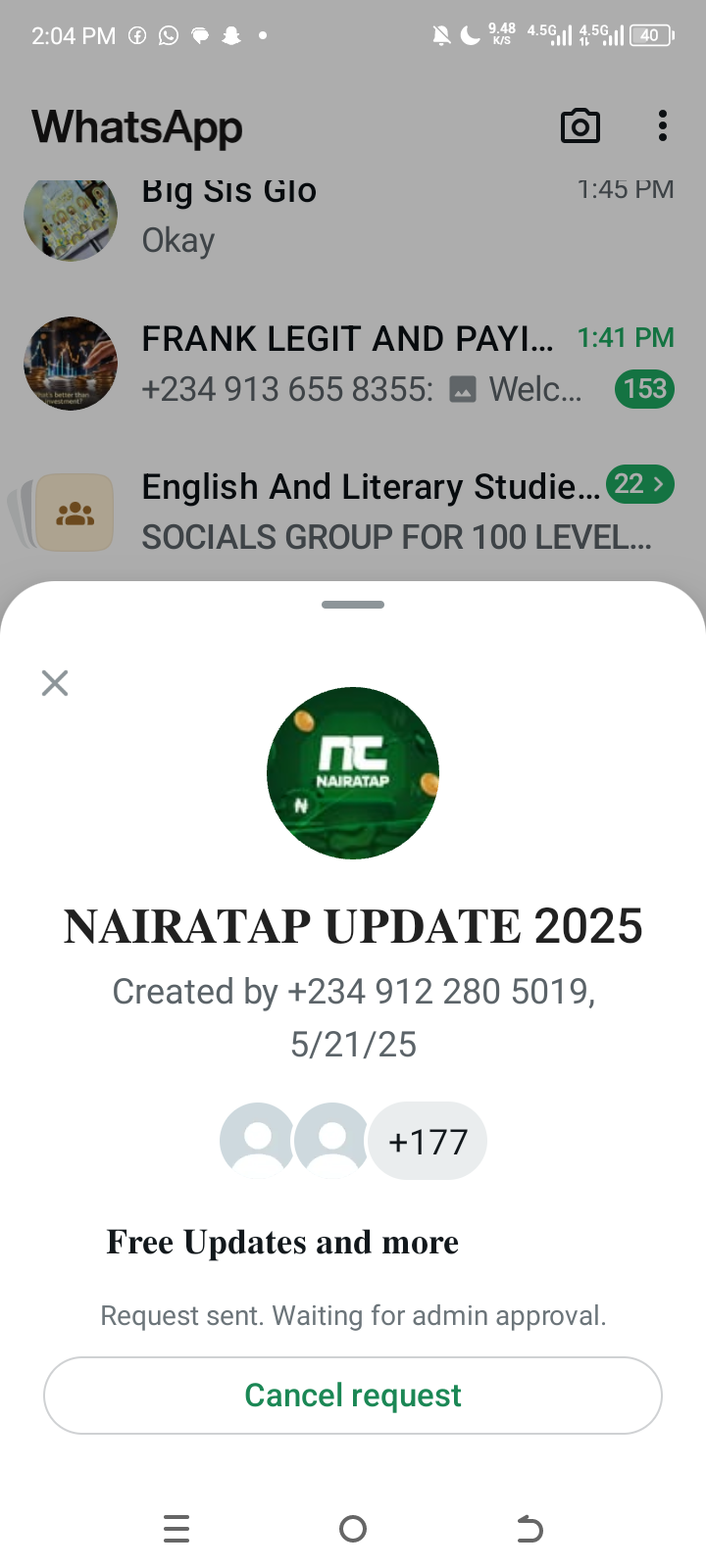Go back using system navigation
This screenshot has height=1568, width=706.
[x=529, y=1529]
